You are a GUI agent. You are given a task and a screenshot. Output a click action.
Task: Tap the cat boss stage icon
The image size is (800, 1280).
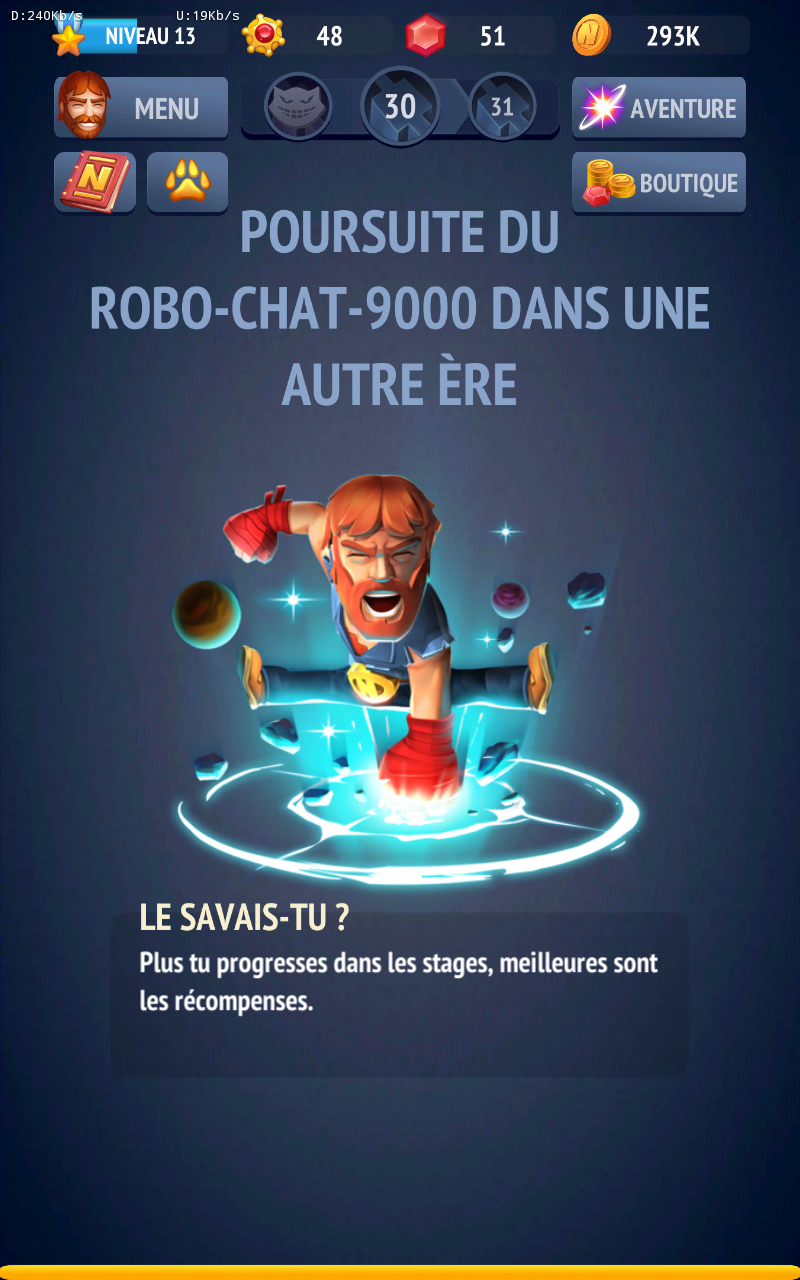(x=298, y=106)
